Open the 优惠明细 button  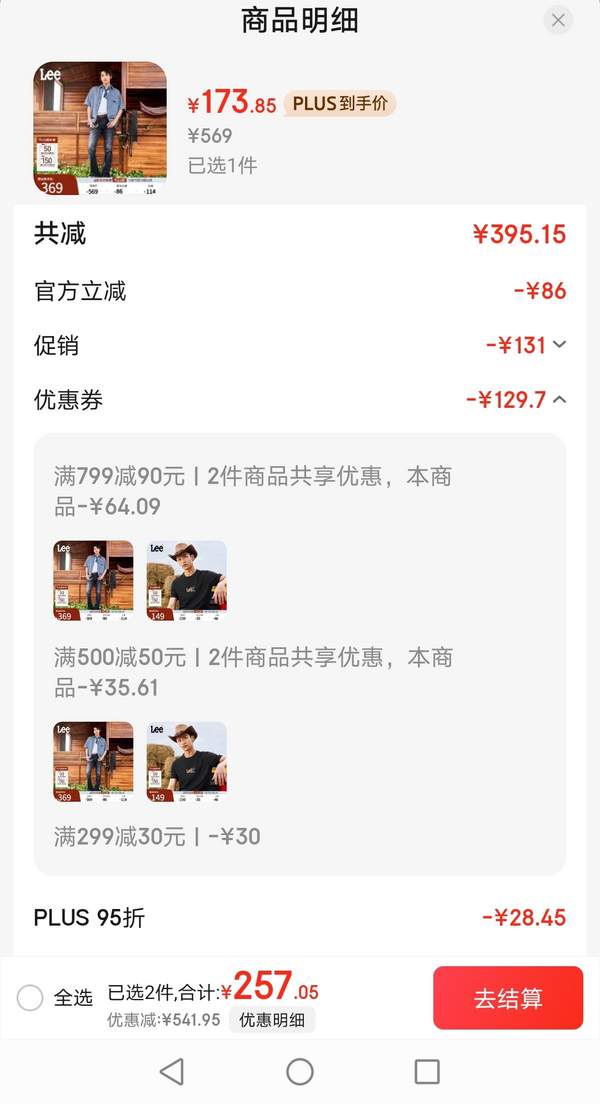[x=272, y=1020]
